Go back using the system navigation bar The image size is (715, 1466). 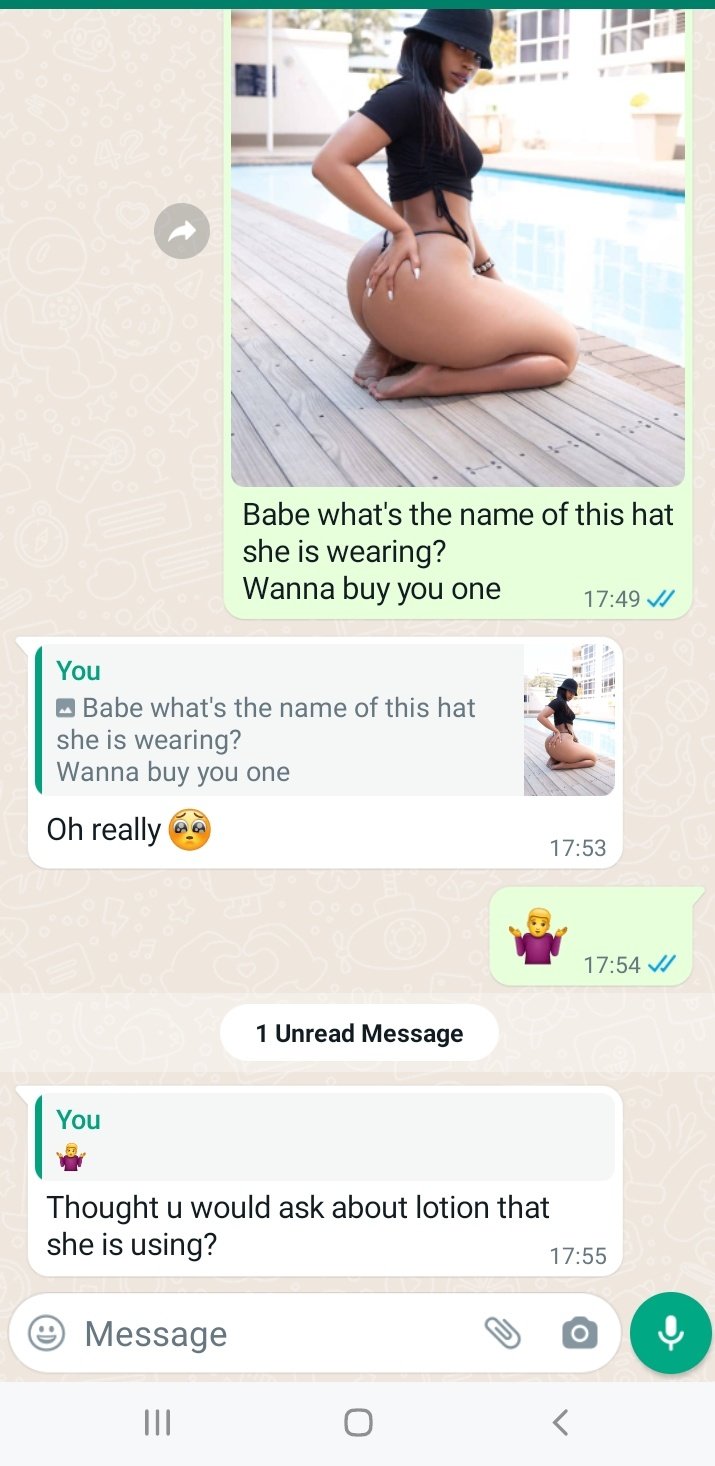(x=561, y=1422)
